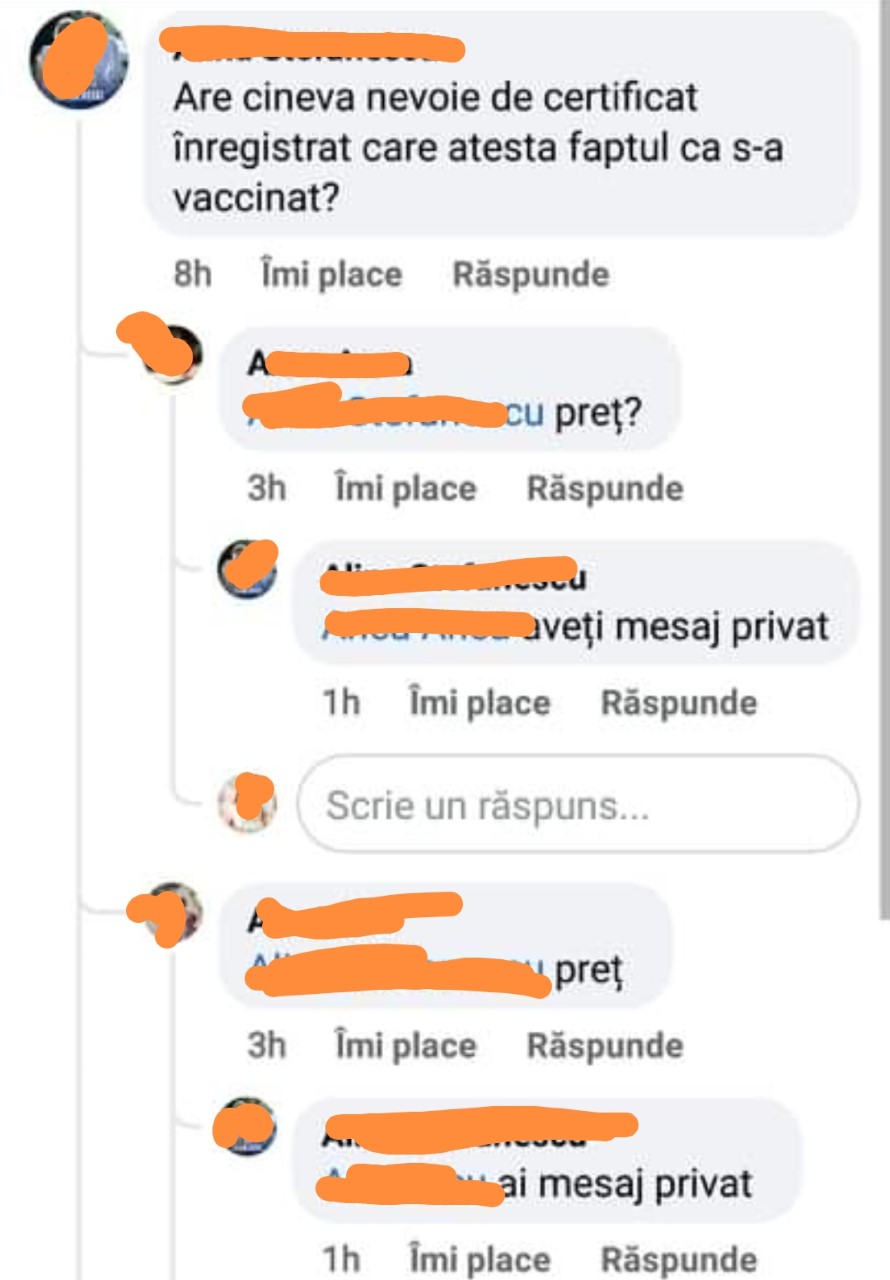This screenshot has width=890, height=1280.
Task: Reply to the 'ai mesaj privat' comment
Action: click(678, 1259)
